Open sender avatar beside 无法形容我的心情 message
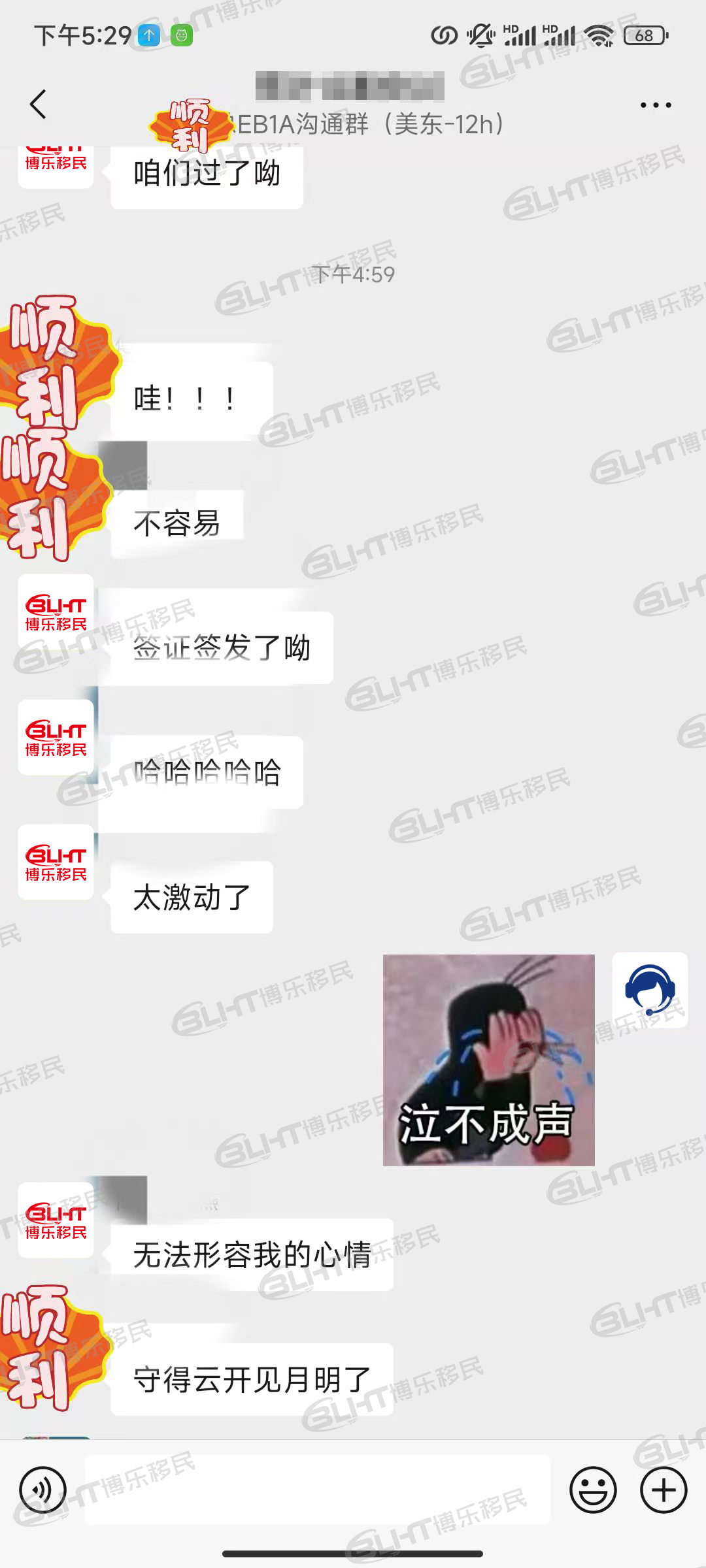706x1568 pixels. 56,1220
